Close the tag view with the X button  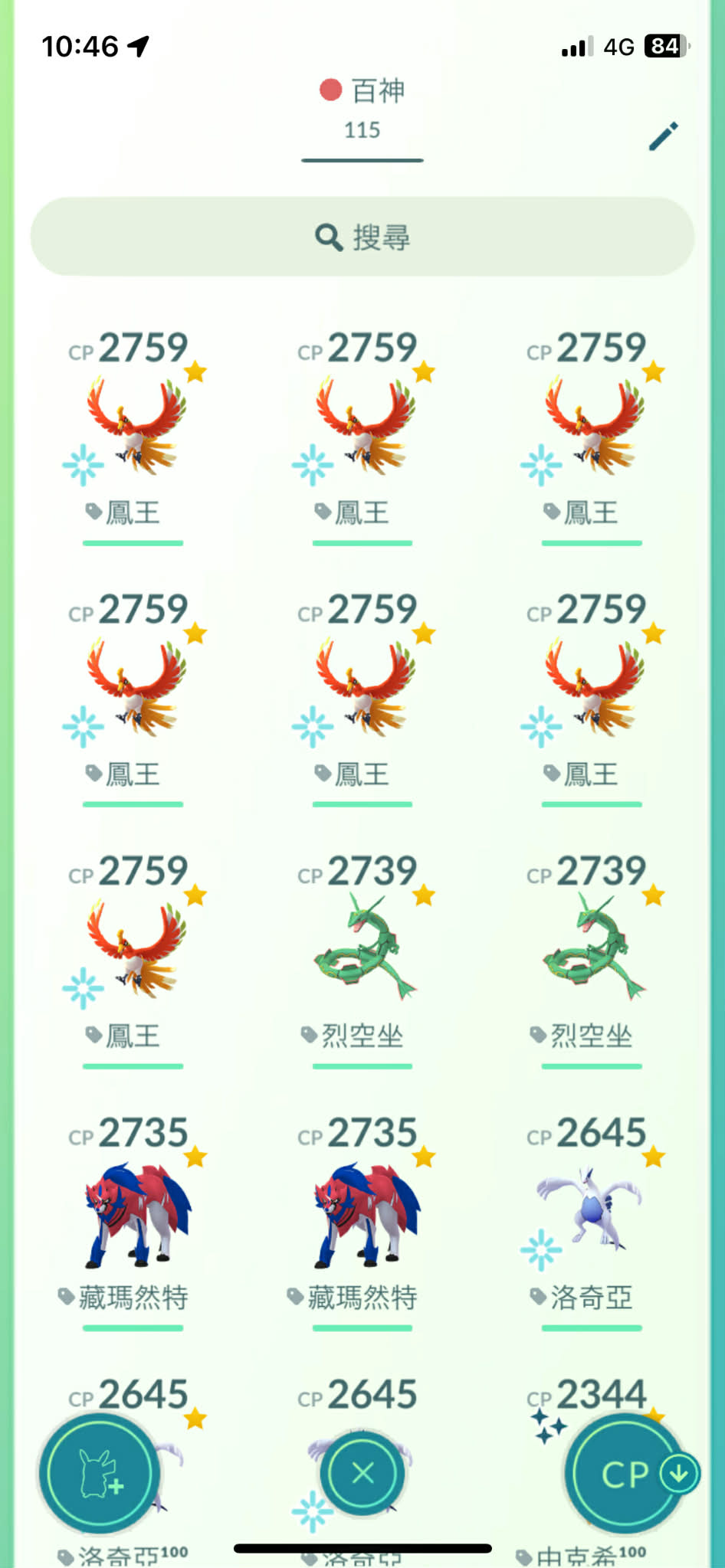[362, 1472]
